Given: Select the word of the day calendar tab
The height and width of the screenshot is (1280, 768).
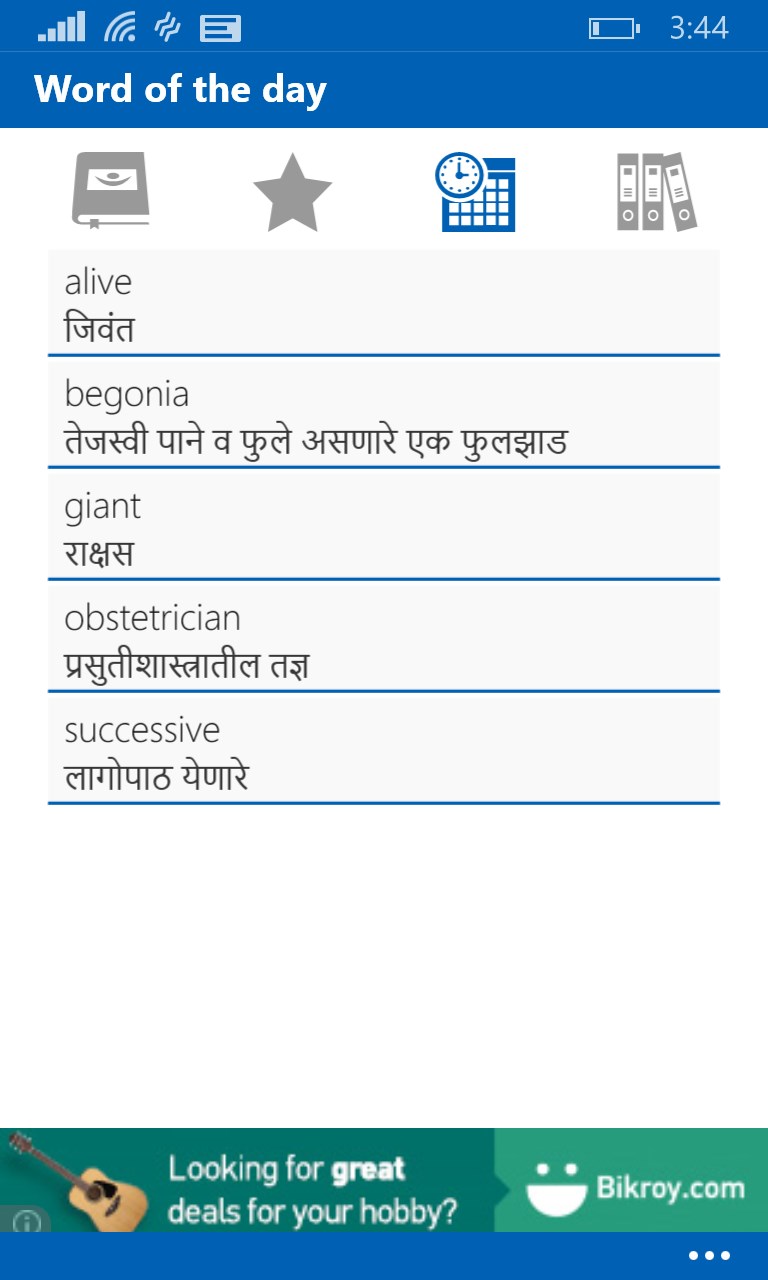Looking at the screenshot, I should 475,192.
